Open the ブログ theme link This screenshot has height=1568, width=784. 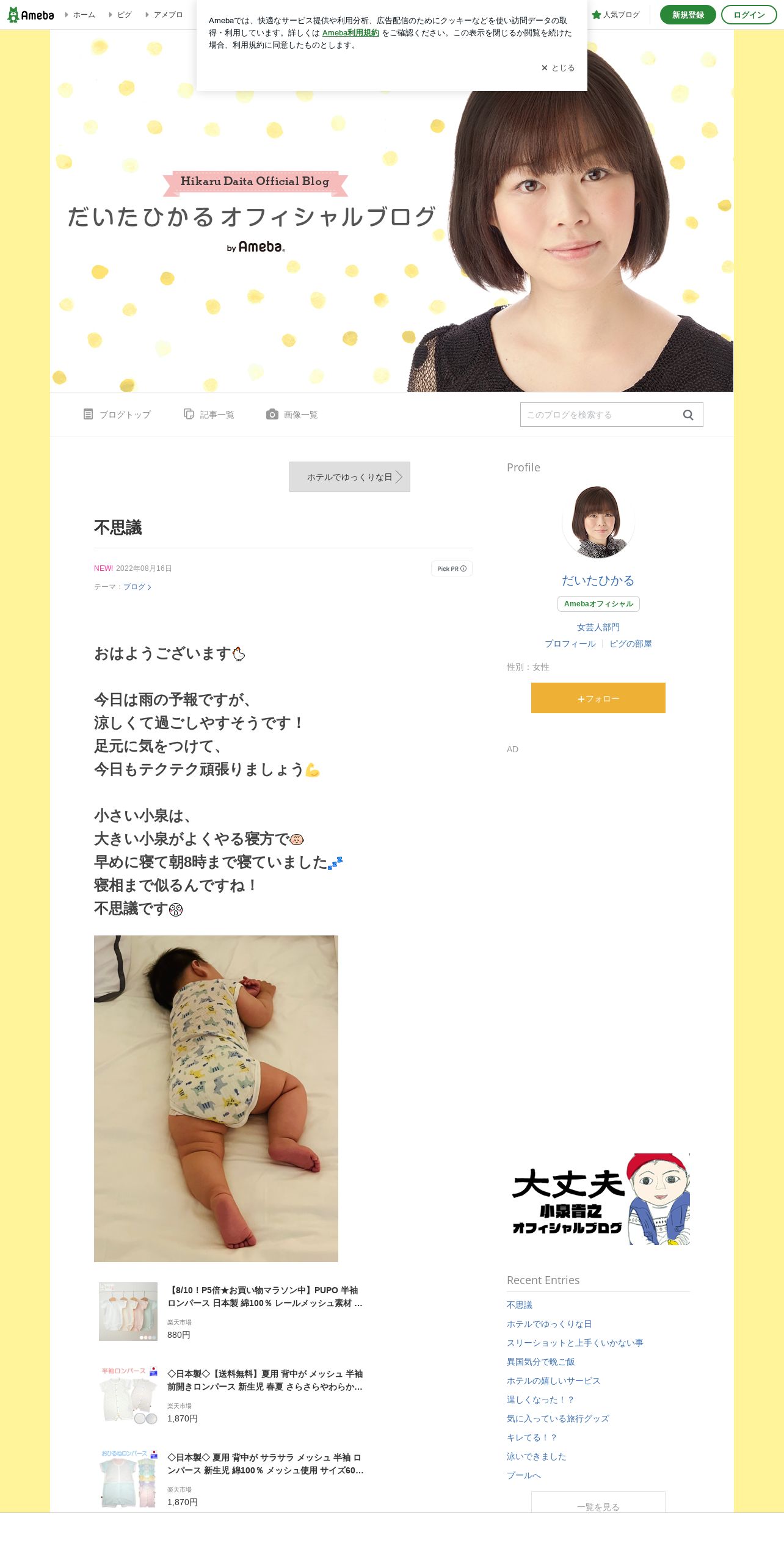(x=137, y=587)
